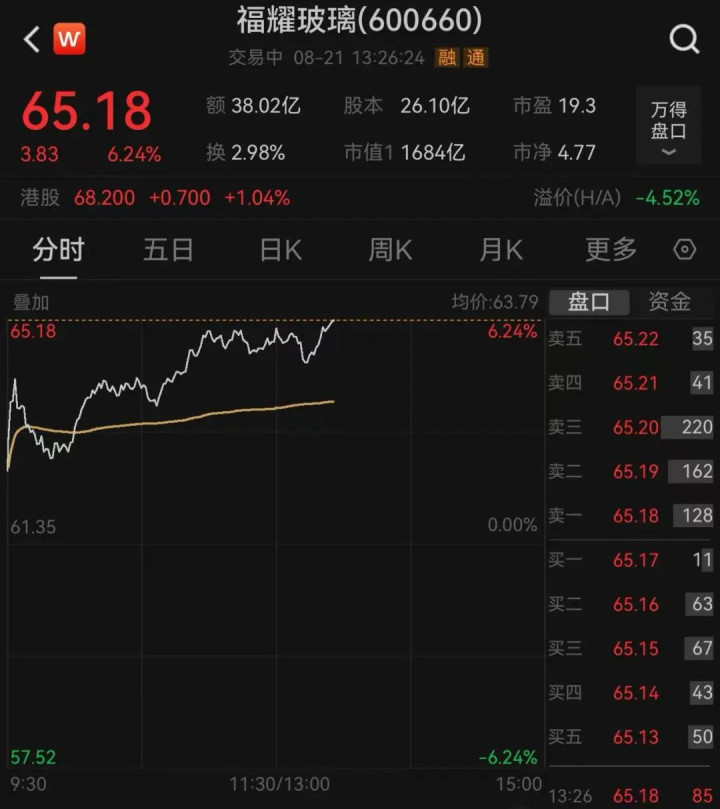Viewport: 720px width, 809px height.
Task: Open the 更多 chart options
Action: coord(610,249)
